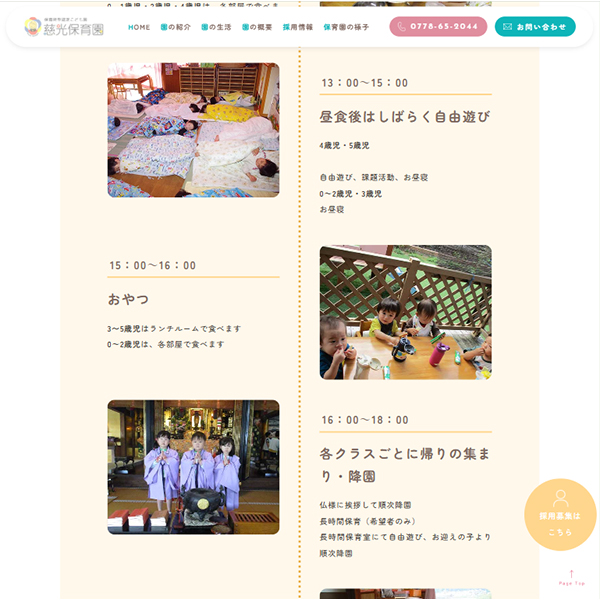Viewport: 600px width, 600px height.
Task: Tap the 採用募集はこちら round button
Action: coord(560,515)
